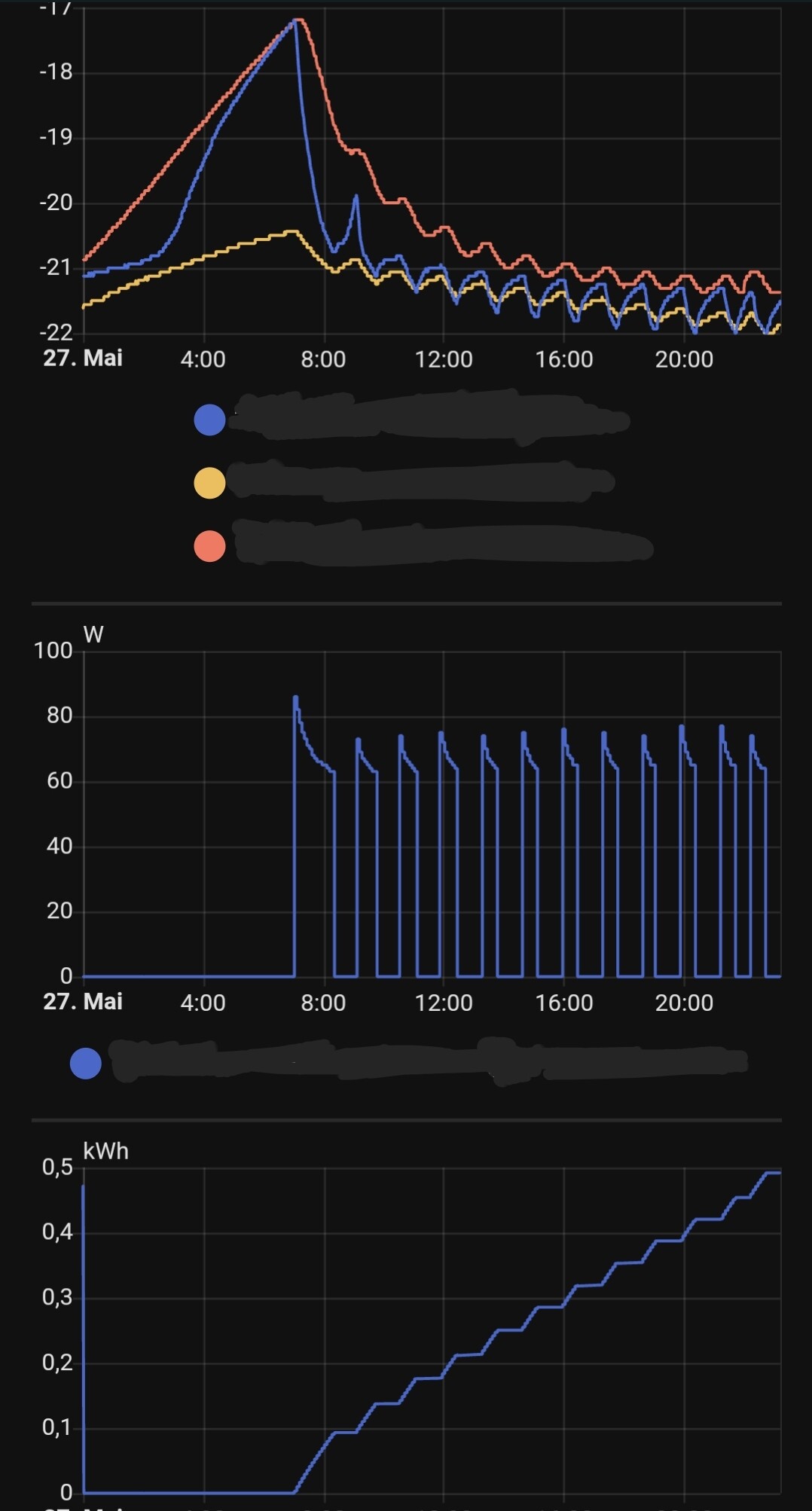Image resolution: width=812 pixels, height=1511 pixels.
Task: Toggle the yellow series in temperature legend
Action: (x=209, y=483)
